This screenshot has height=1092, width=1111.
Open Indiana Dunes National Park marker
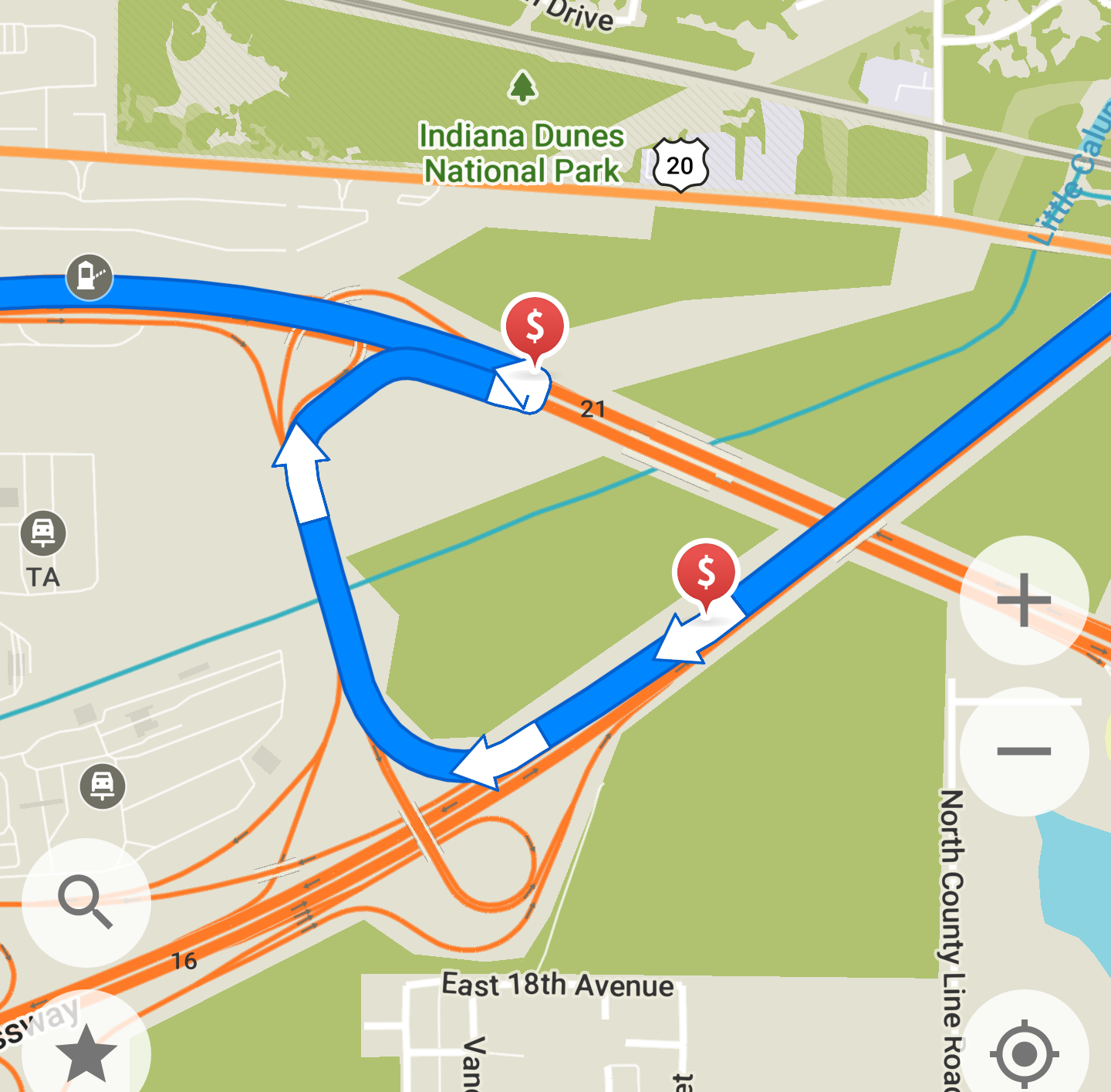pyautogui.click(x=523, y=87)
